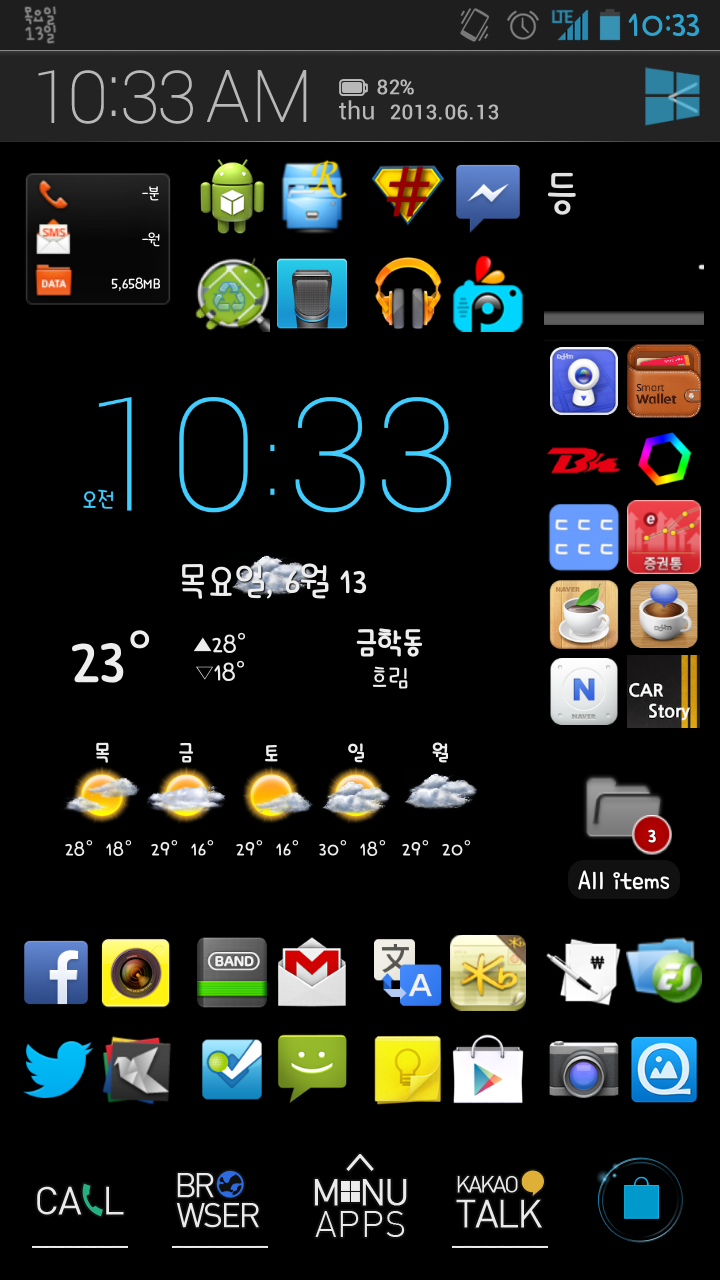Open Google Translate
This screenshot has width=720, height=1280.
point(406,973)
